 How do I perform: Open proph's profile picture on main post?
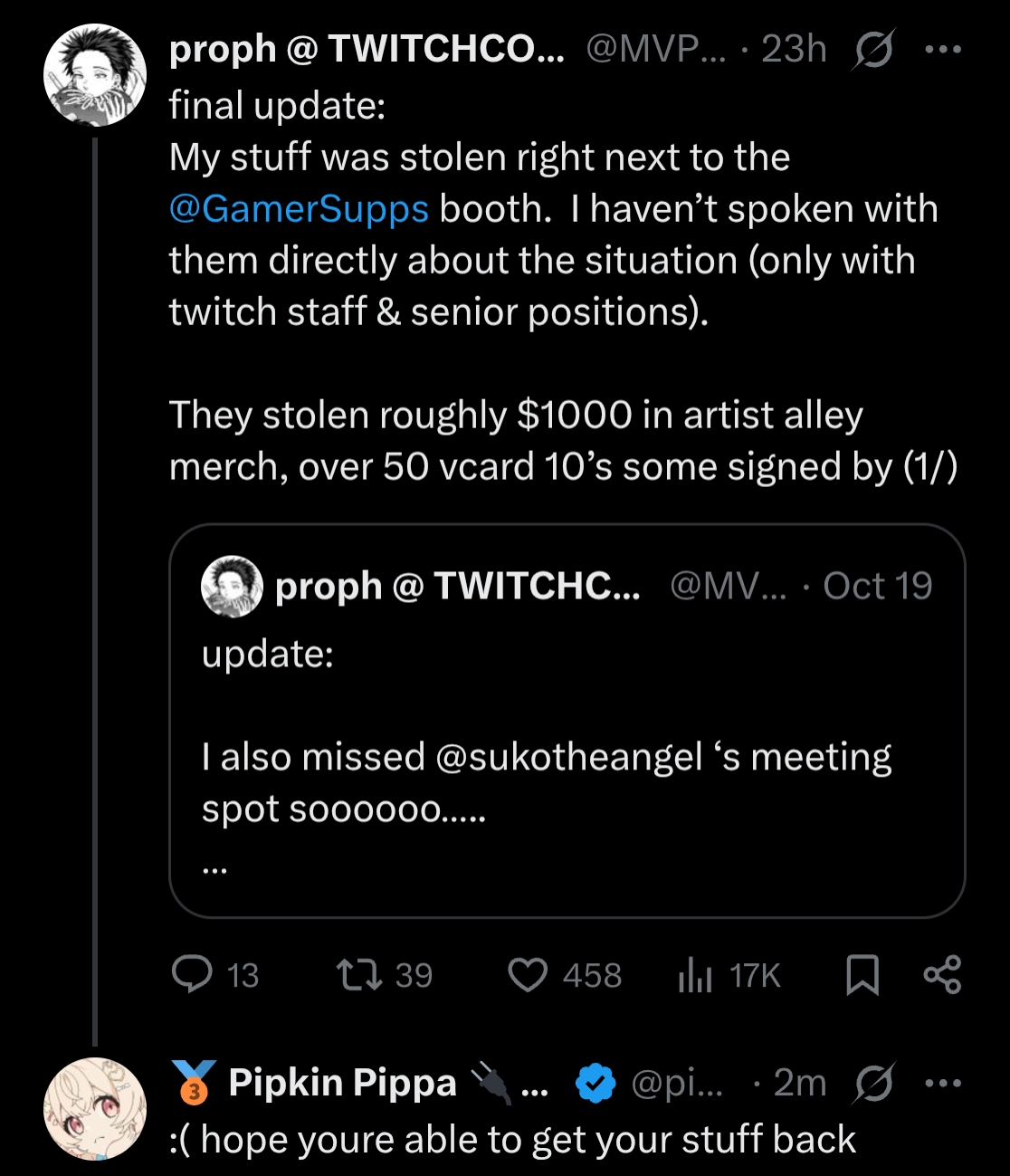pyautogui.click(x=95, y=74)
